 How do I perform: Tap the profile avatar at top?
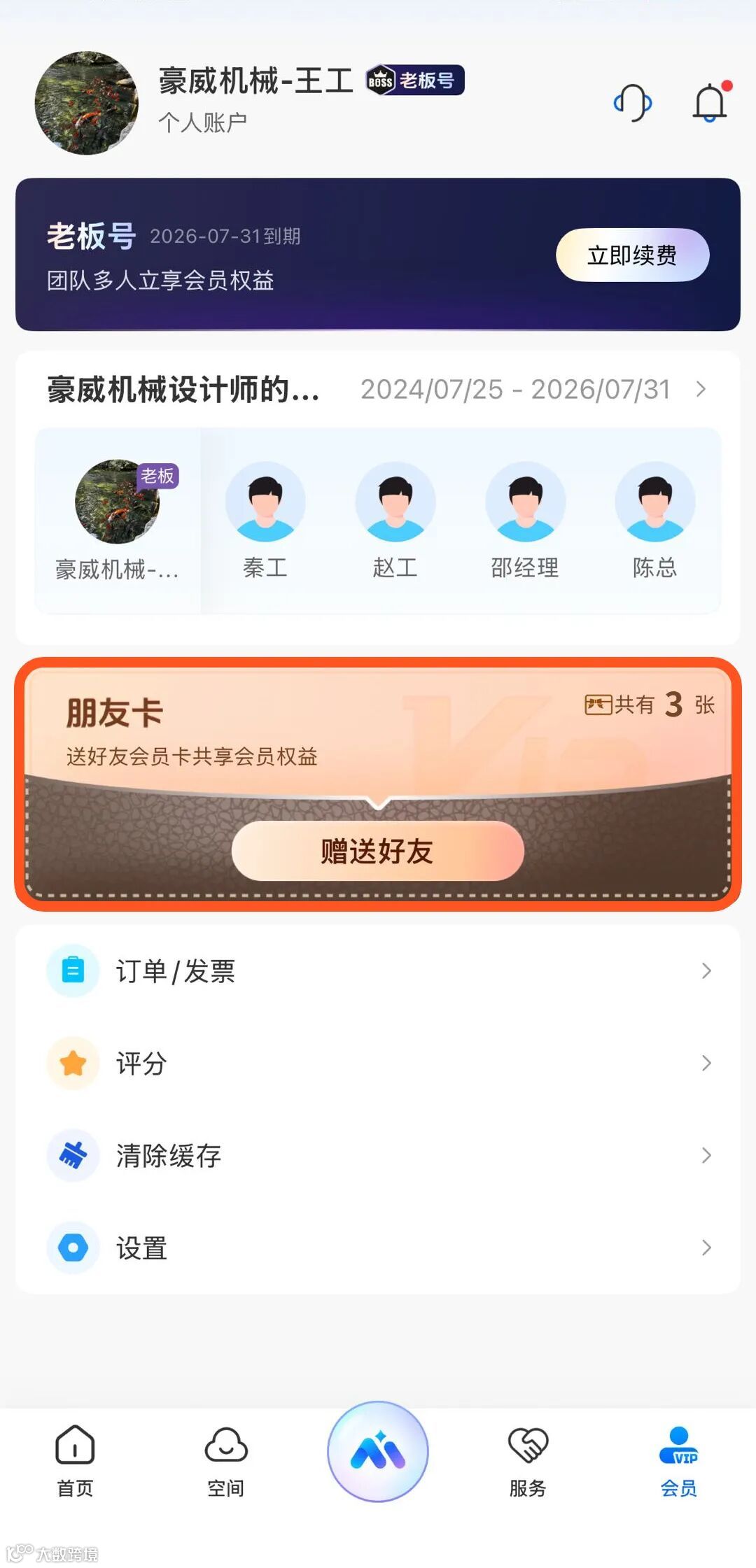[87, 103]
